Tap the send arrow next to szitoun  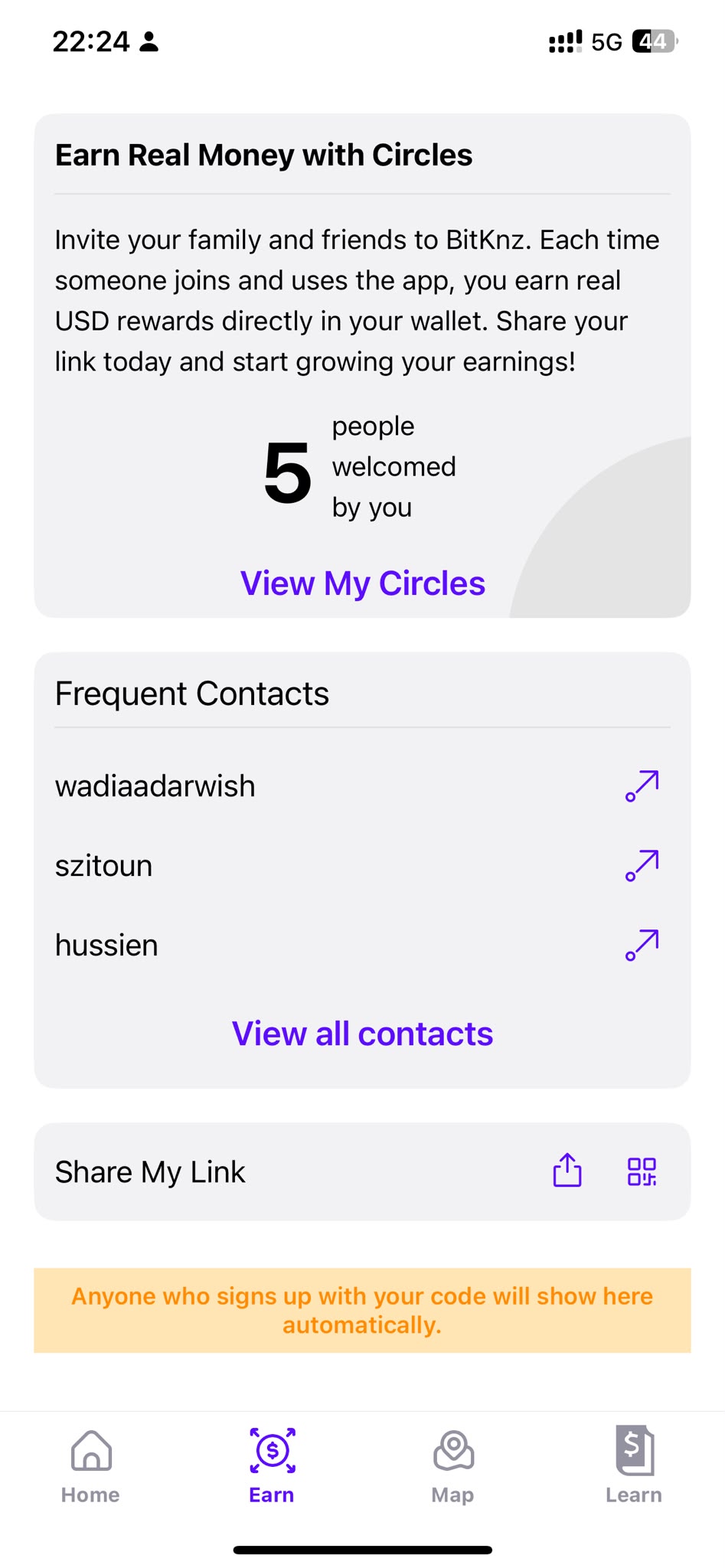[x=642, y=866]
